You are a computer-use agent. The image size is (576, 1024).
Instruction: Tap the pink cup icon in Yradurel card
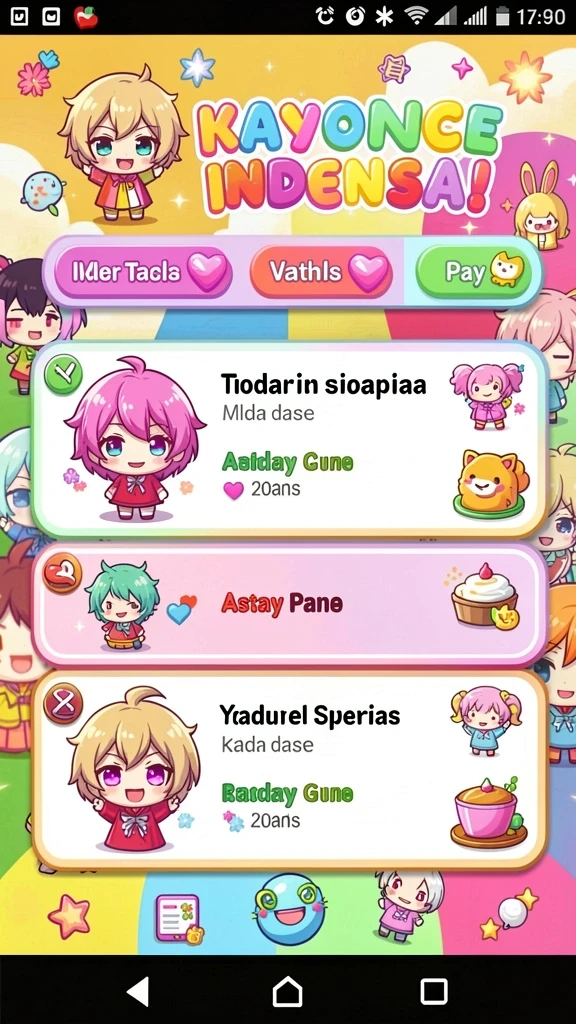pos(488,812)
